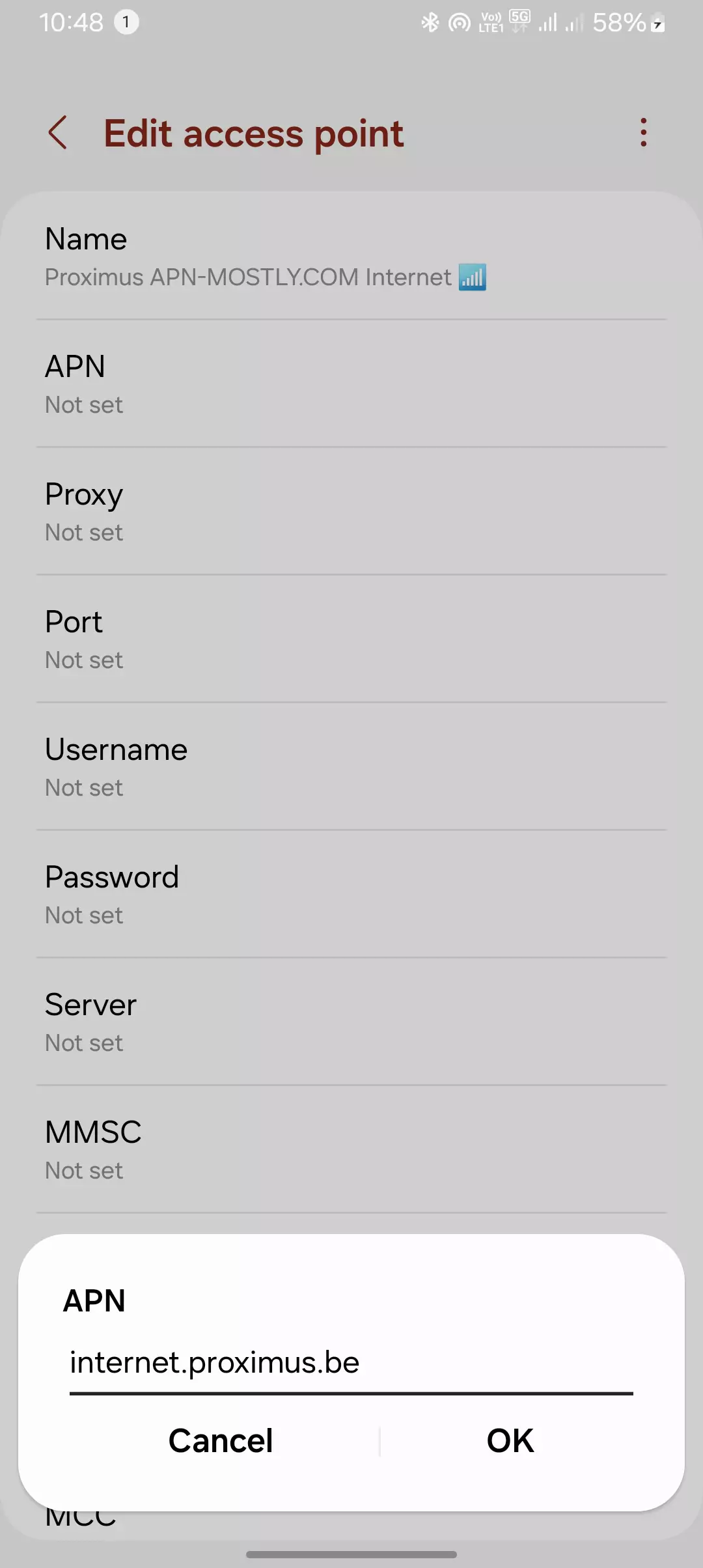Edit the access point Name

351,257
